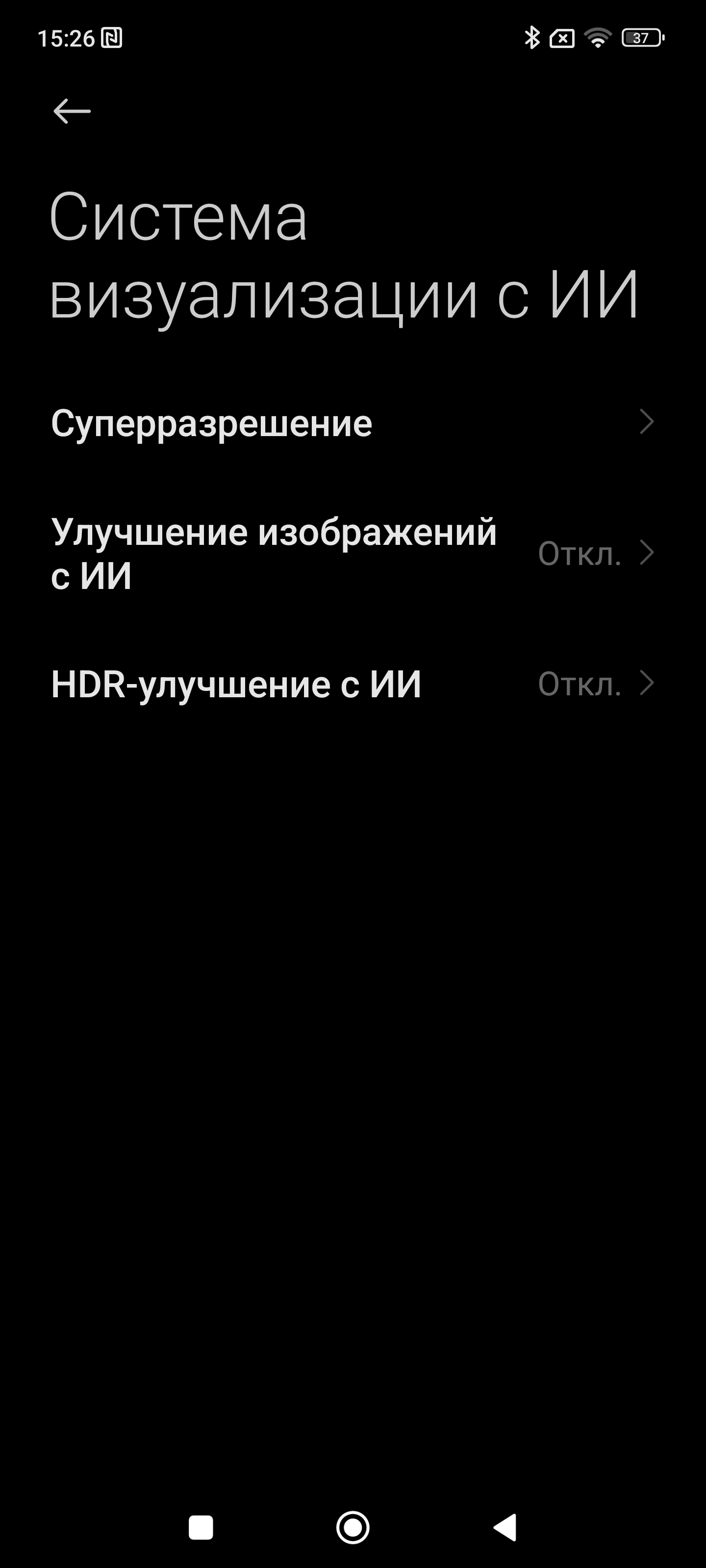The width and height of the screenshot is (706, 1568).
Task: Open Улучшение изображений с ИИ
Action: [x=353, y=553]
